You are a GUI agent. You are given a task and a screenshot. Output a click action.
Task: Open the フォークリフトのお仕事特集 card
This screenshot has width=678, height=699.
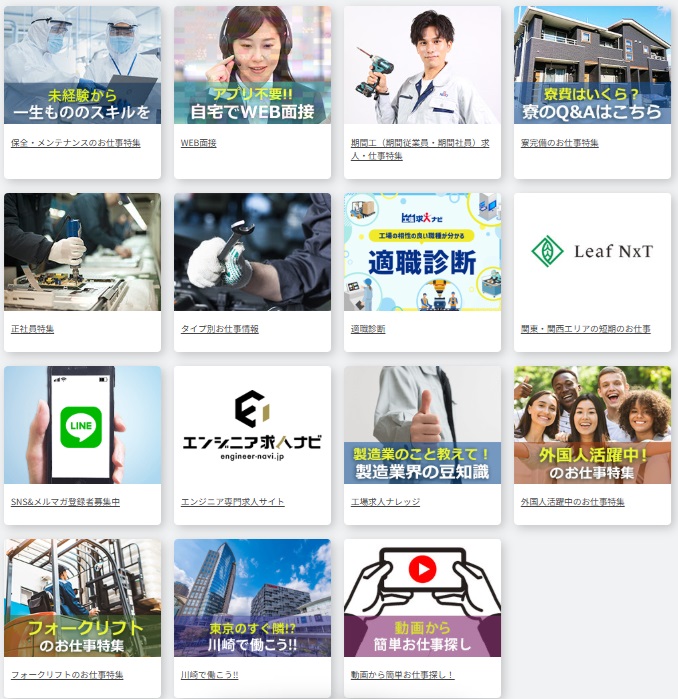pyautogui.click(x=82, y=598)
